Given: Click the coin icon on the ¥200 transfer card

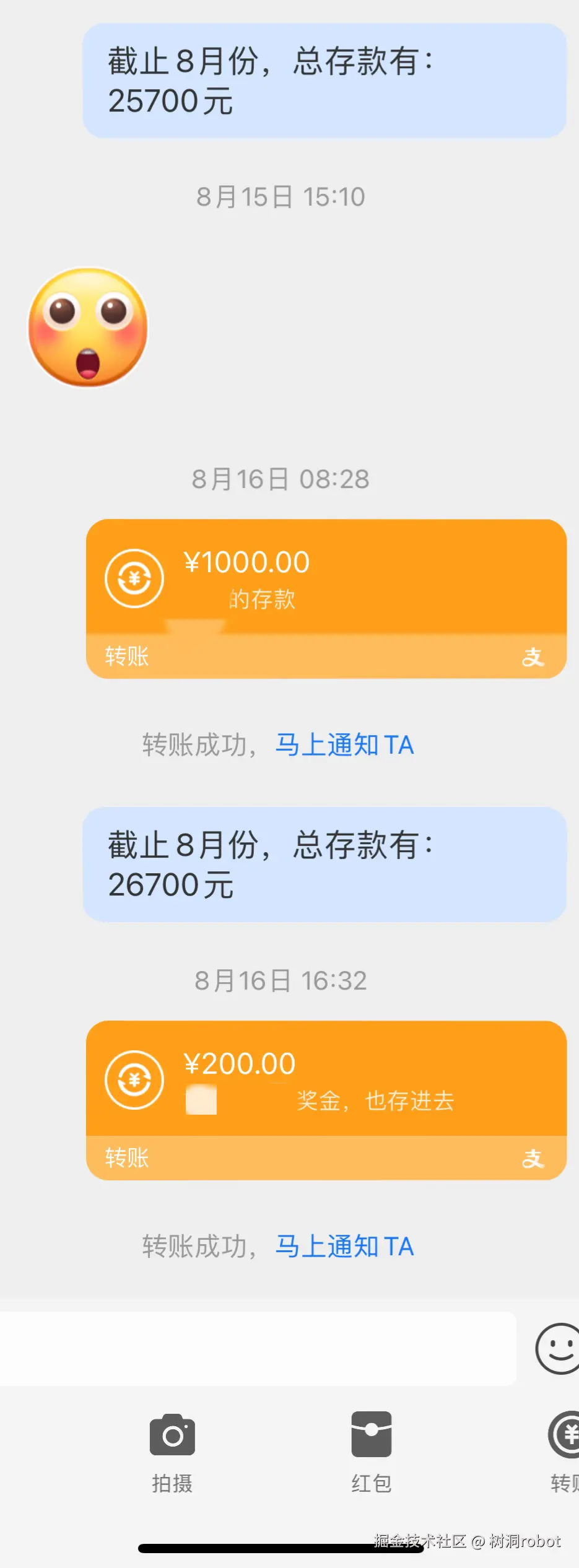Looking at the screenshot, I should click(x=134, y=1081).
